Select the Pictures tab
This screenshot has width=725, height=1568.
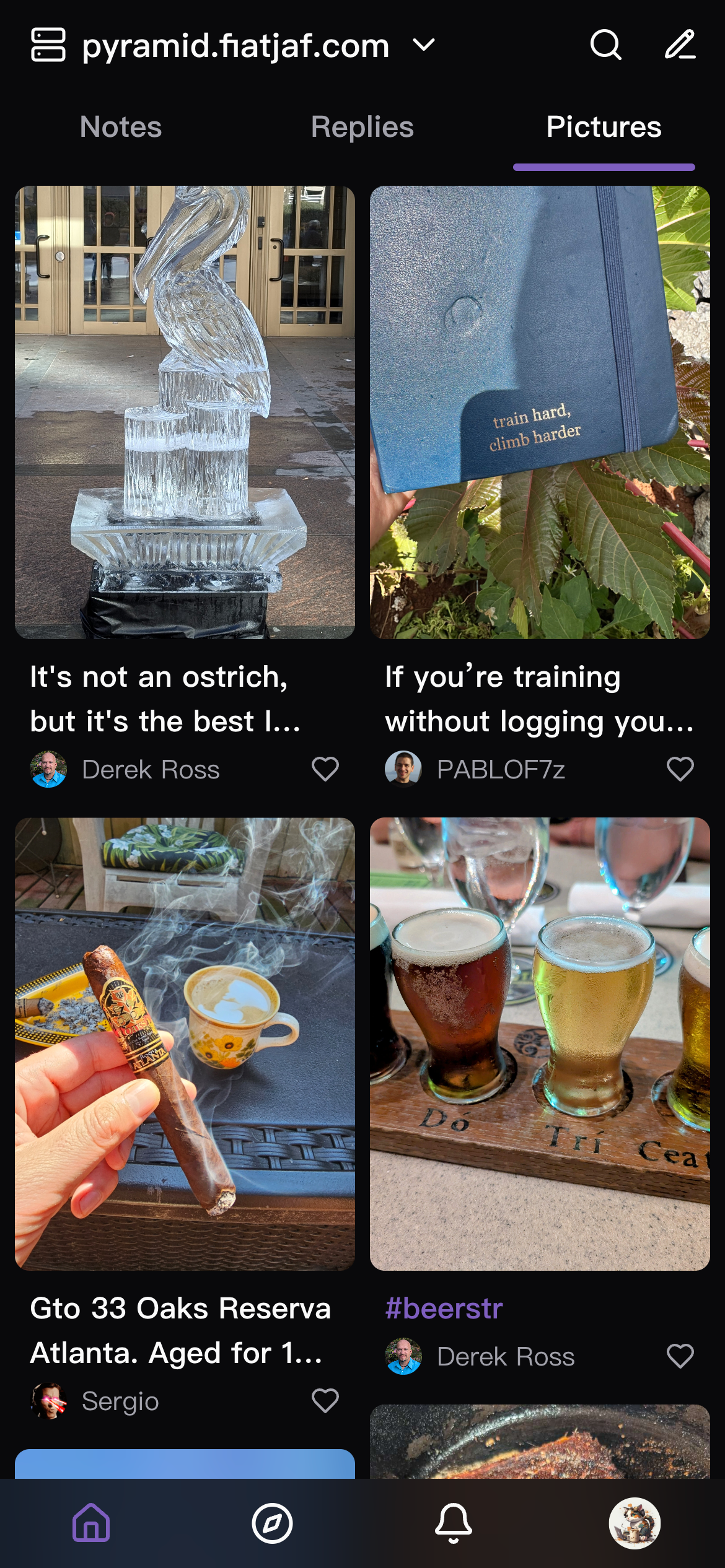pyautogui.click(x=604, y=128)
